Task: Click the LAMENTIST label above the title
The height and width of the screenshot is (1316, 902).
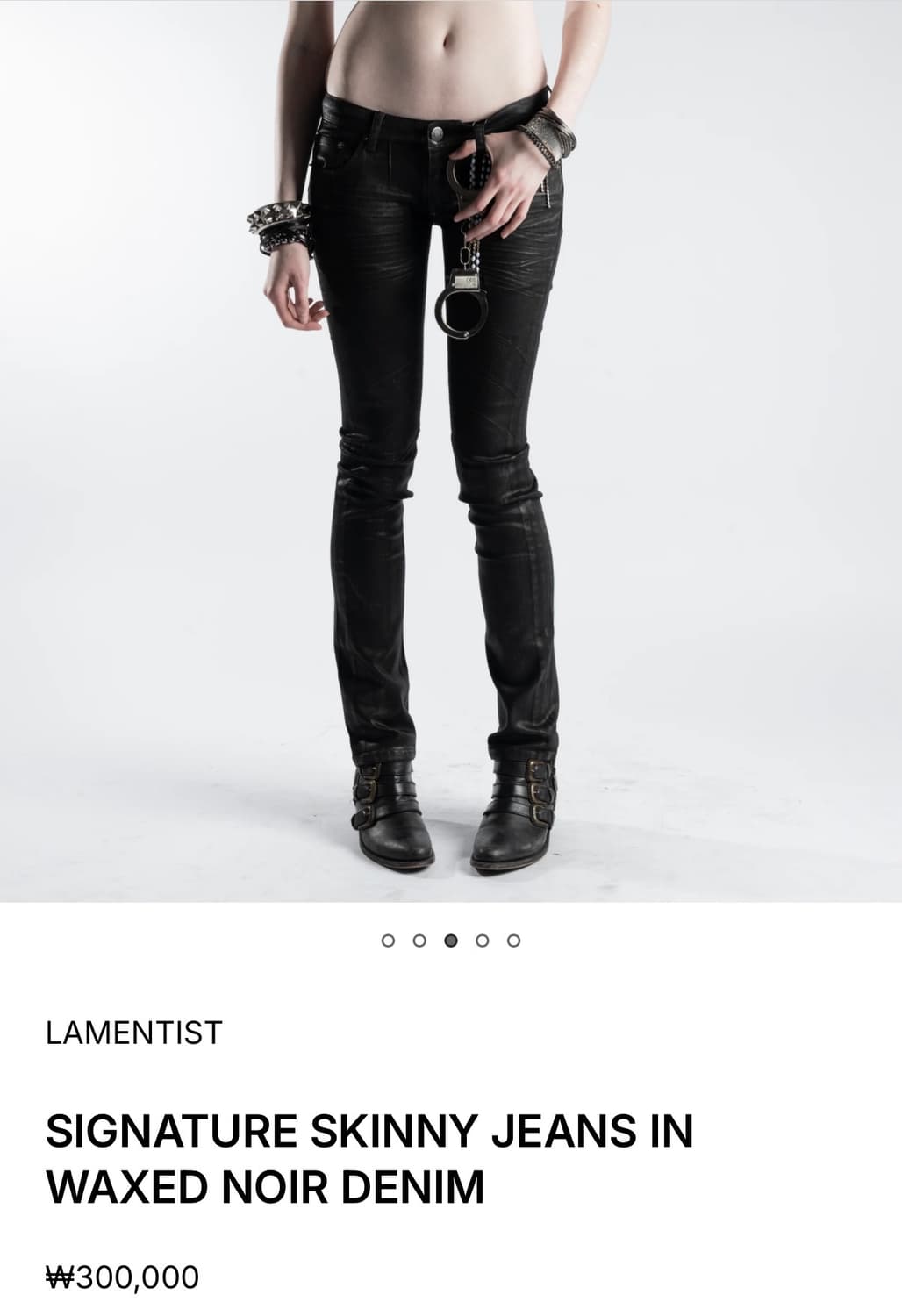Action: (135, 1033)
